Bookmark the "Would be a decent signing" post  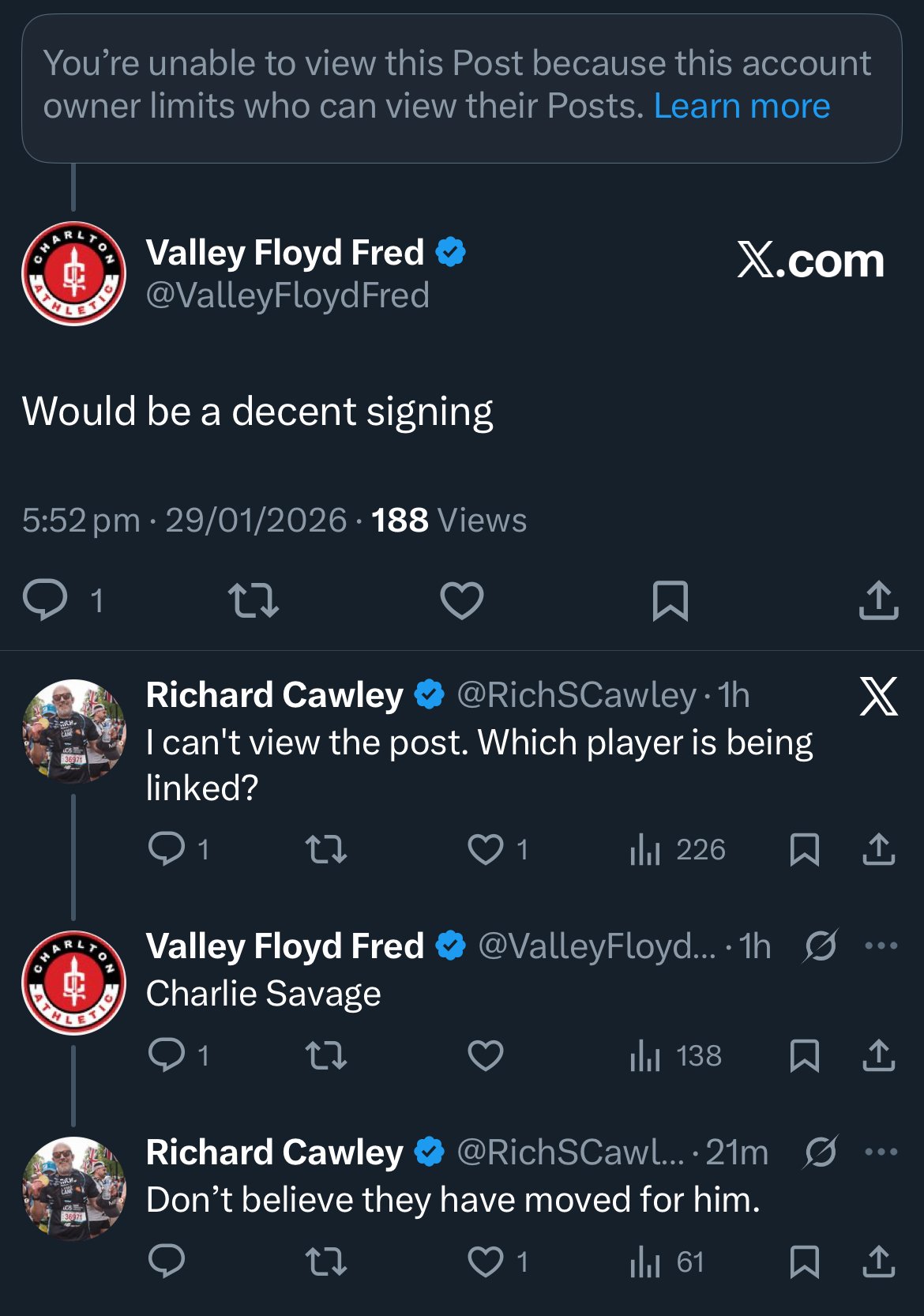[670, 600]
